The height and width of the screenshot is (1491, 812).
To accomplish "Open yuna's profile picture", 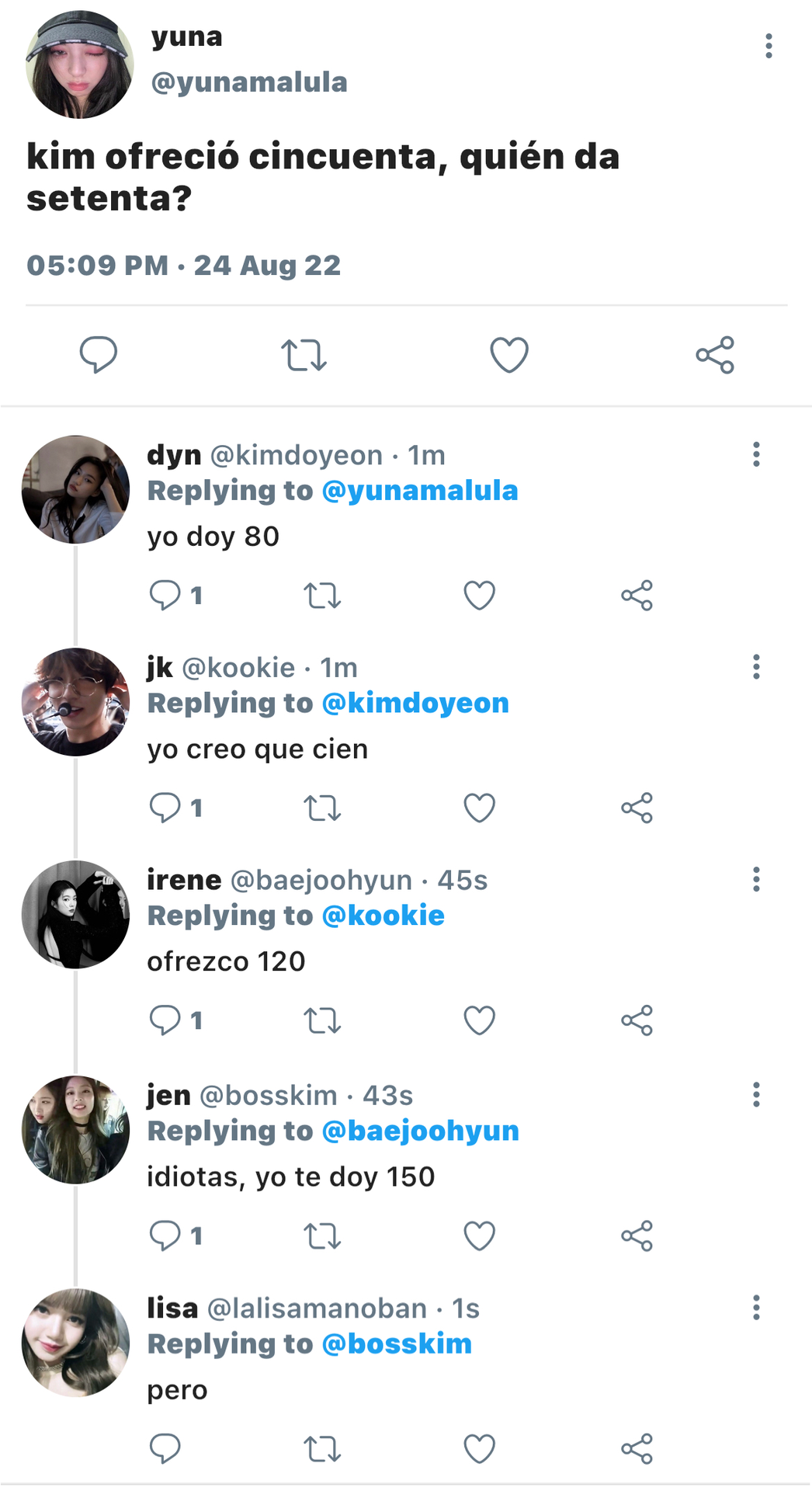I will [x=79, y=64].
